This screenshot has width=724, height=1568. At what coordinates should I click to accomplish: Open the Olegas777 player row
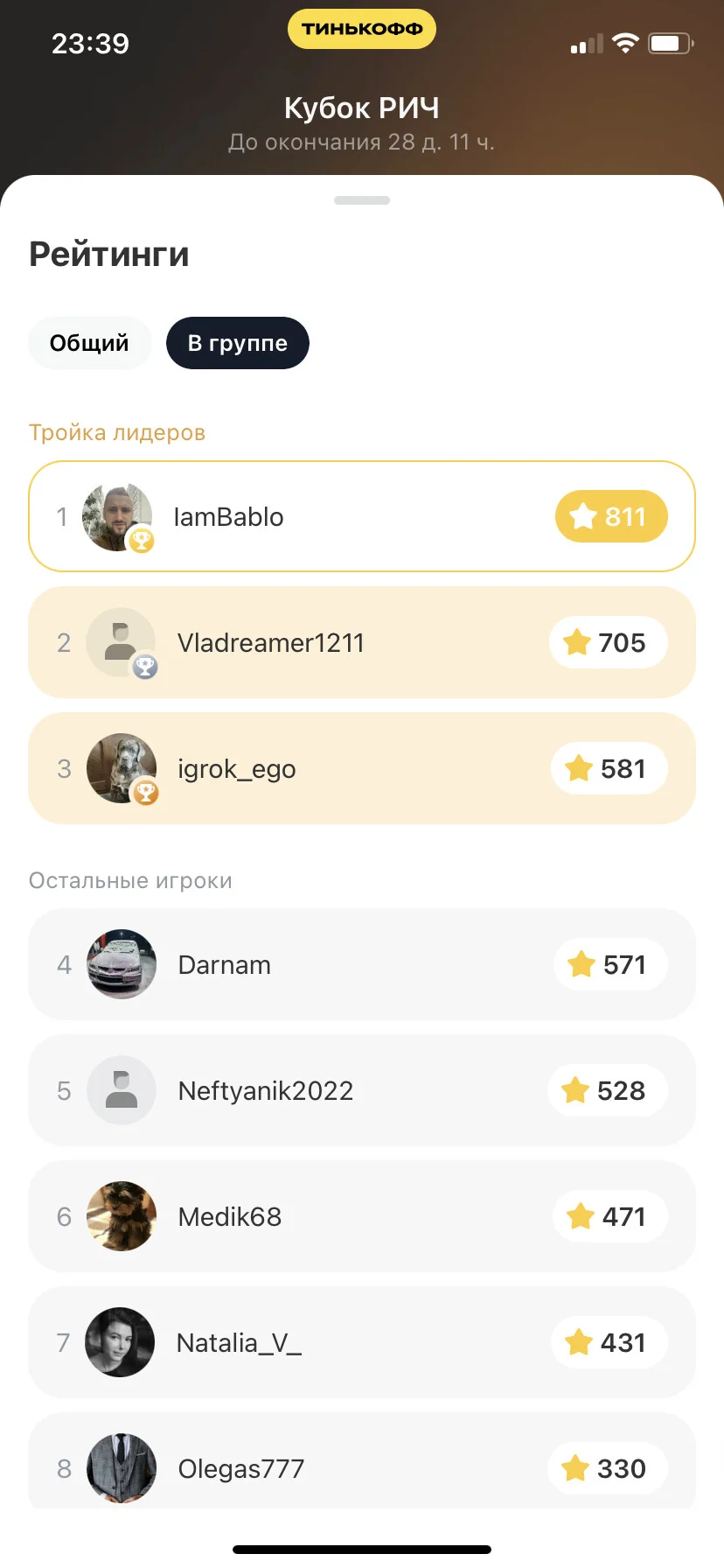tap(362, 1461)
